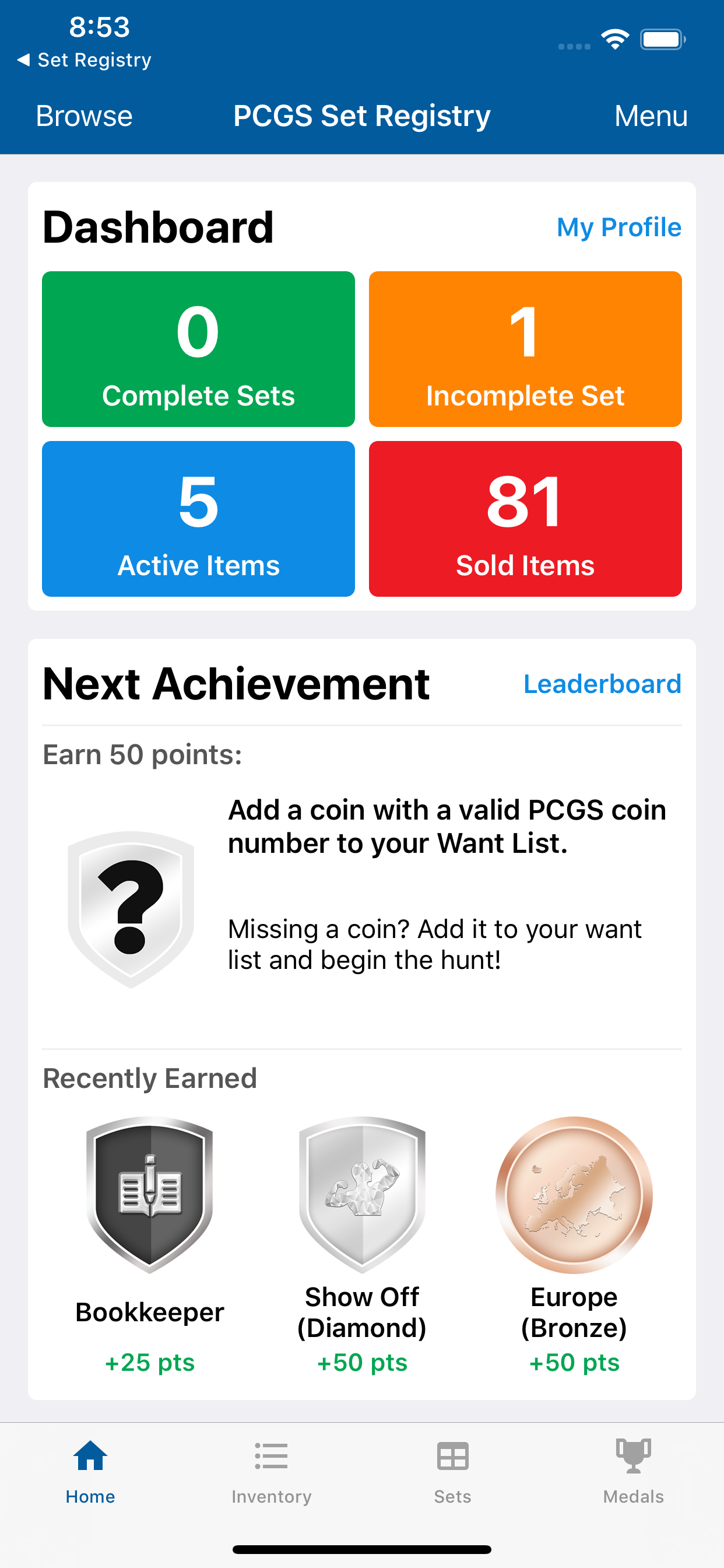Open the Menu item
This screenshot has width=724, height=1568.
(651, 115)
